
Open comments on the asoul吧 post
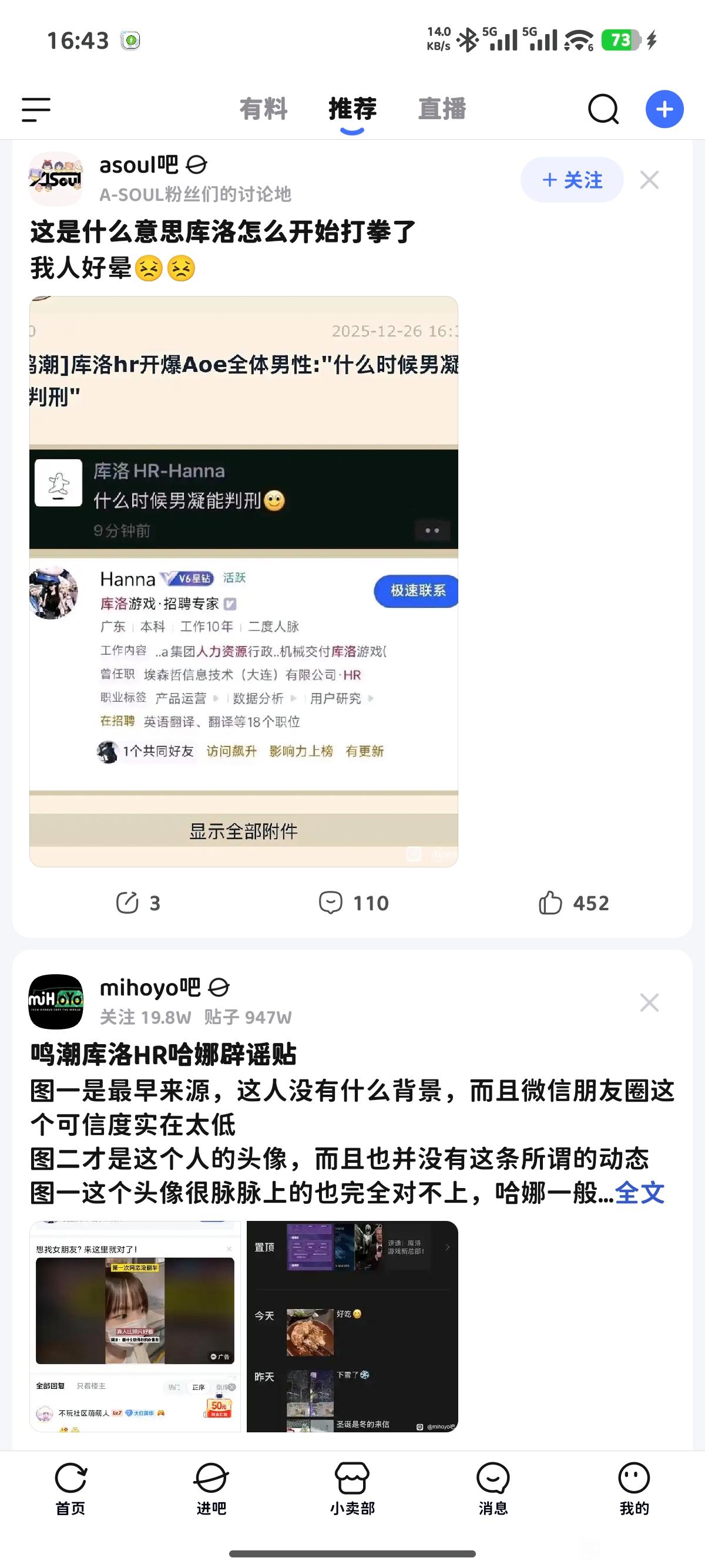coord(353,903)
